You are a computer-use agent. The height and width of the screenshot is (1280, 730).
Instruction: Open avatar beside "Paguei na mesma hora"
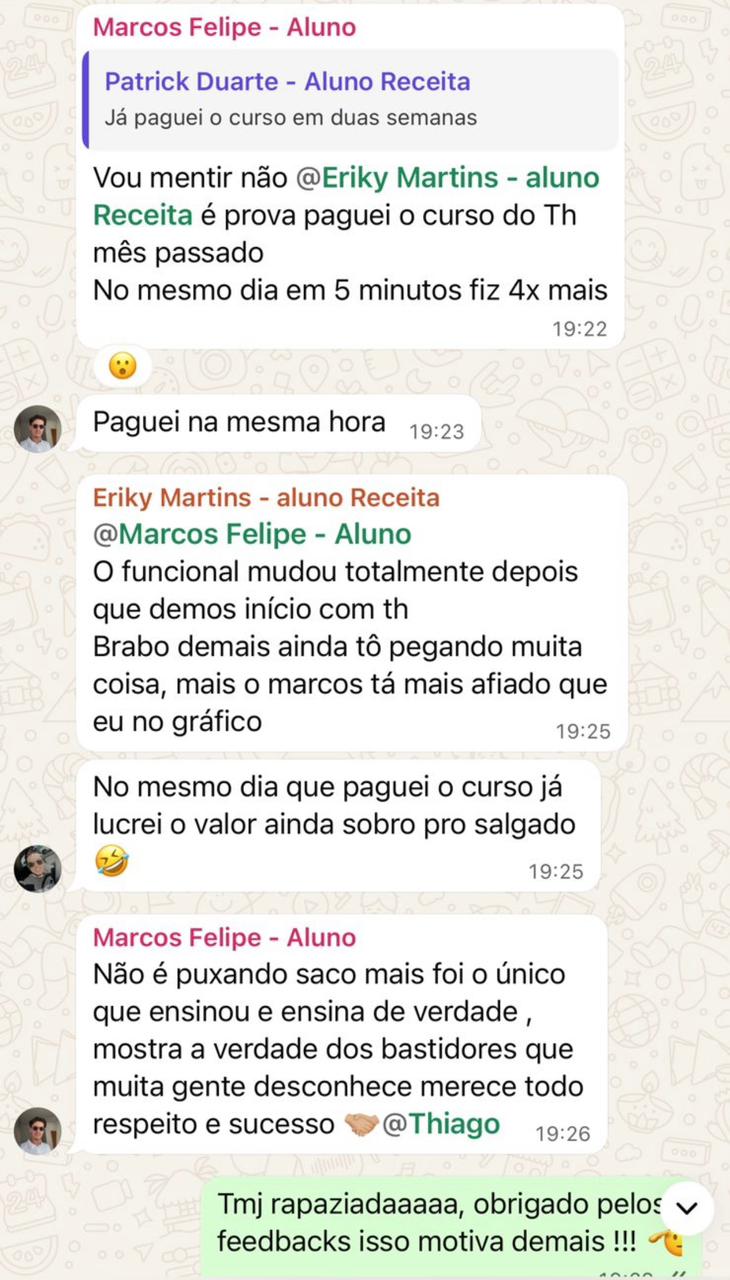(38, 429)
